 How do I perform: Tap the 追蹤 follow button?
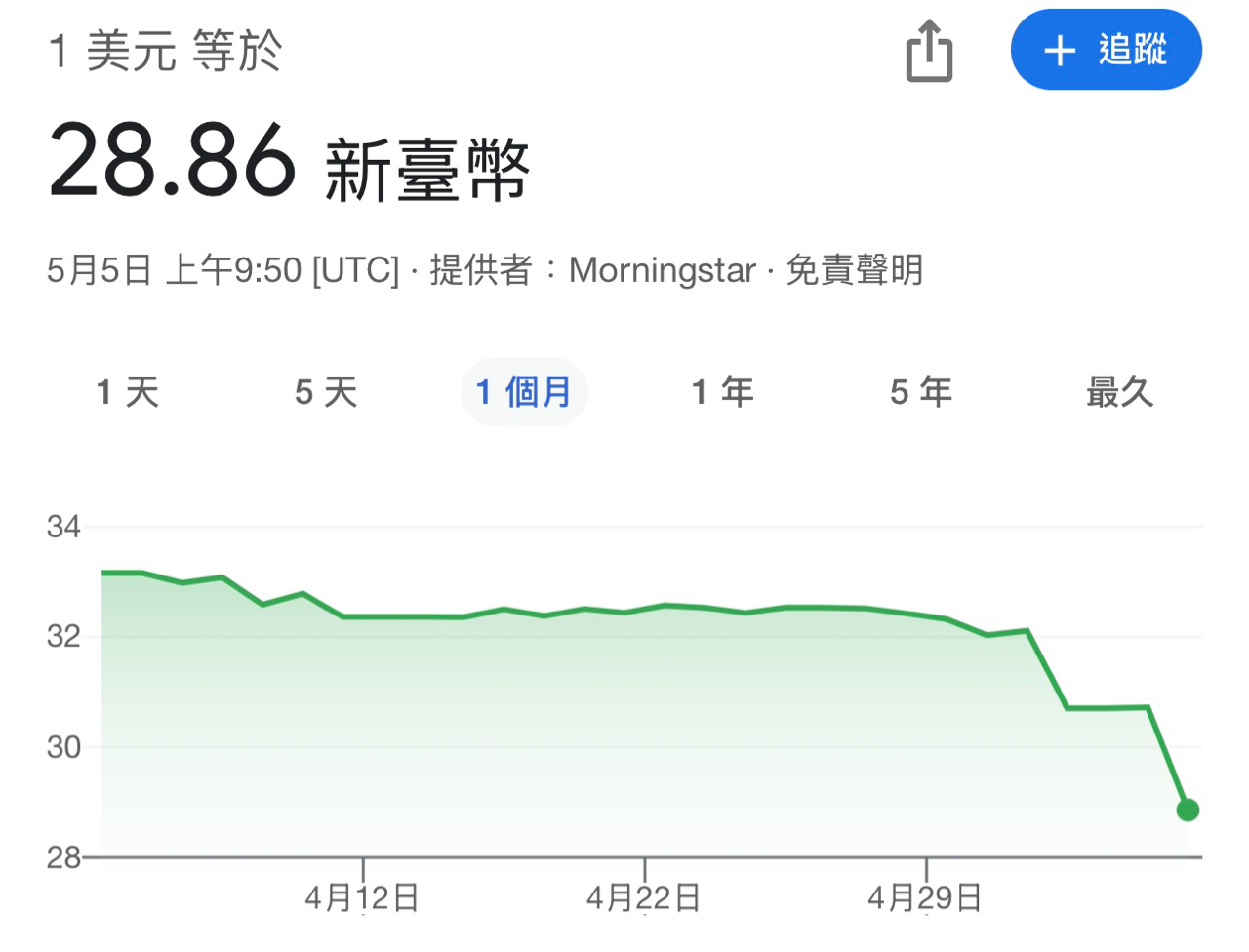click(1106, 50)
